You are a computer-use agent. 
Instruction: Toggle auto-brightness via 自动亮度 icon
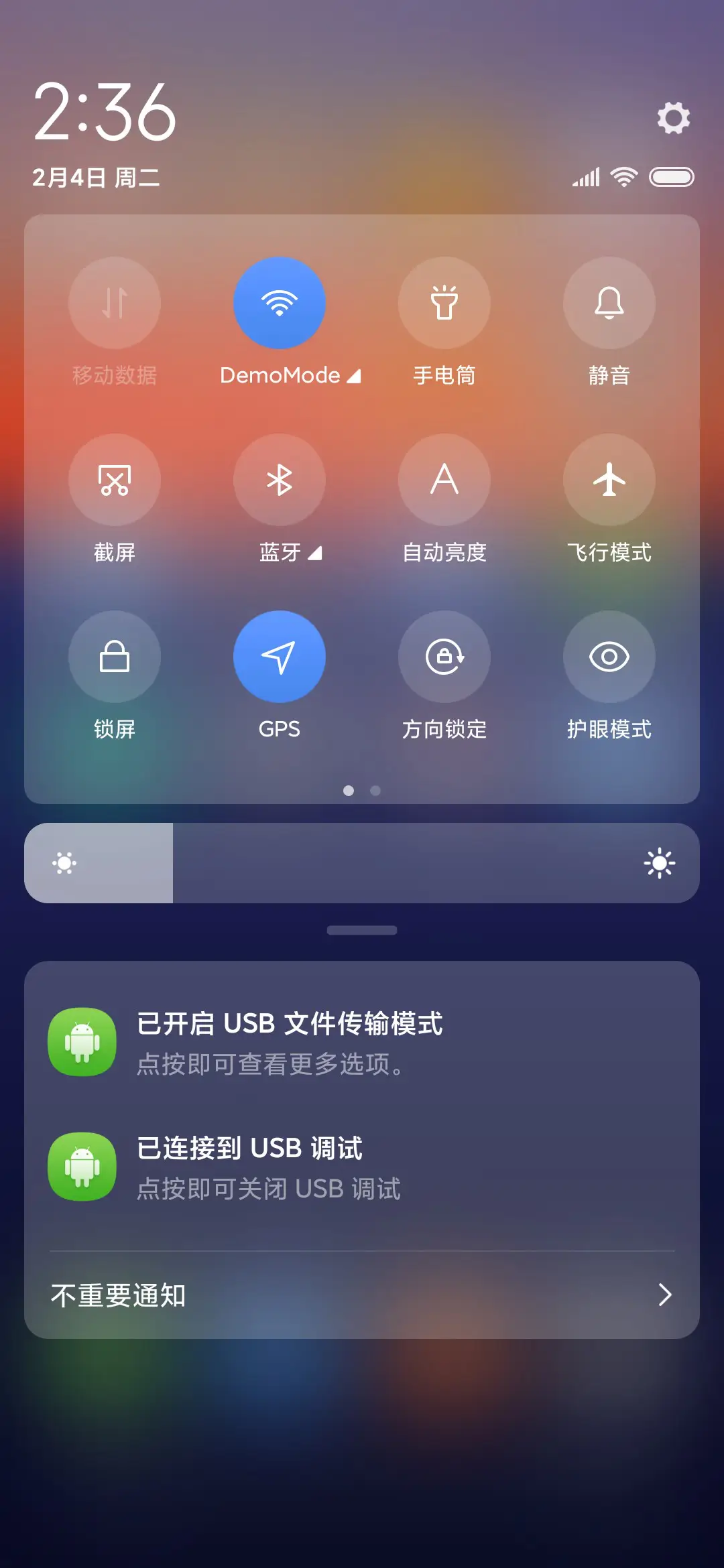coord(444,480)
